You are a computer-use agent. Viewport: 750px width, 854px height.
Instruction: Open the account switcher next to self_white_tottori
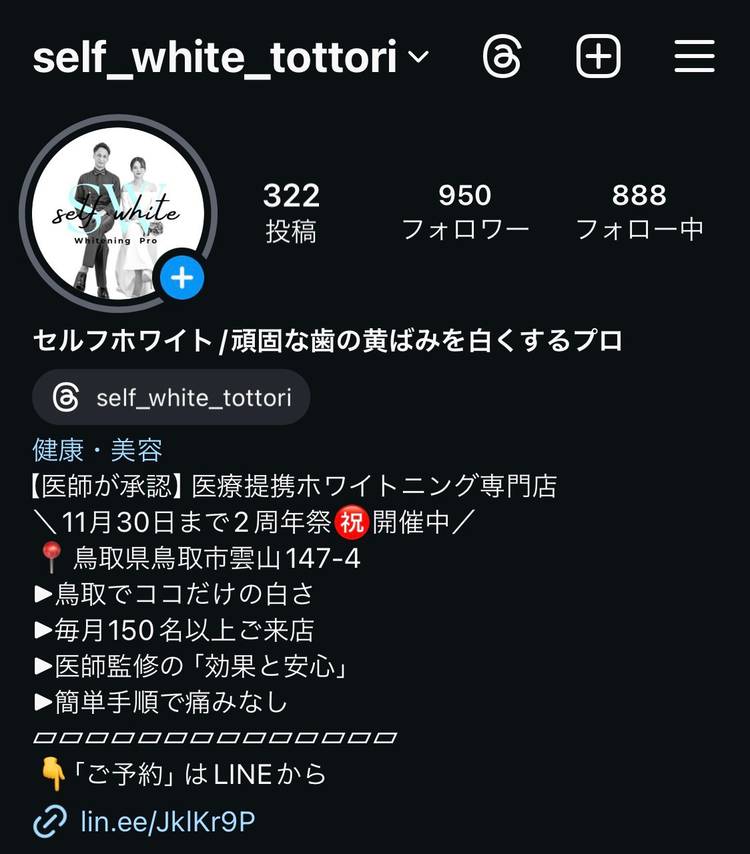coord(419,58)
